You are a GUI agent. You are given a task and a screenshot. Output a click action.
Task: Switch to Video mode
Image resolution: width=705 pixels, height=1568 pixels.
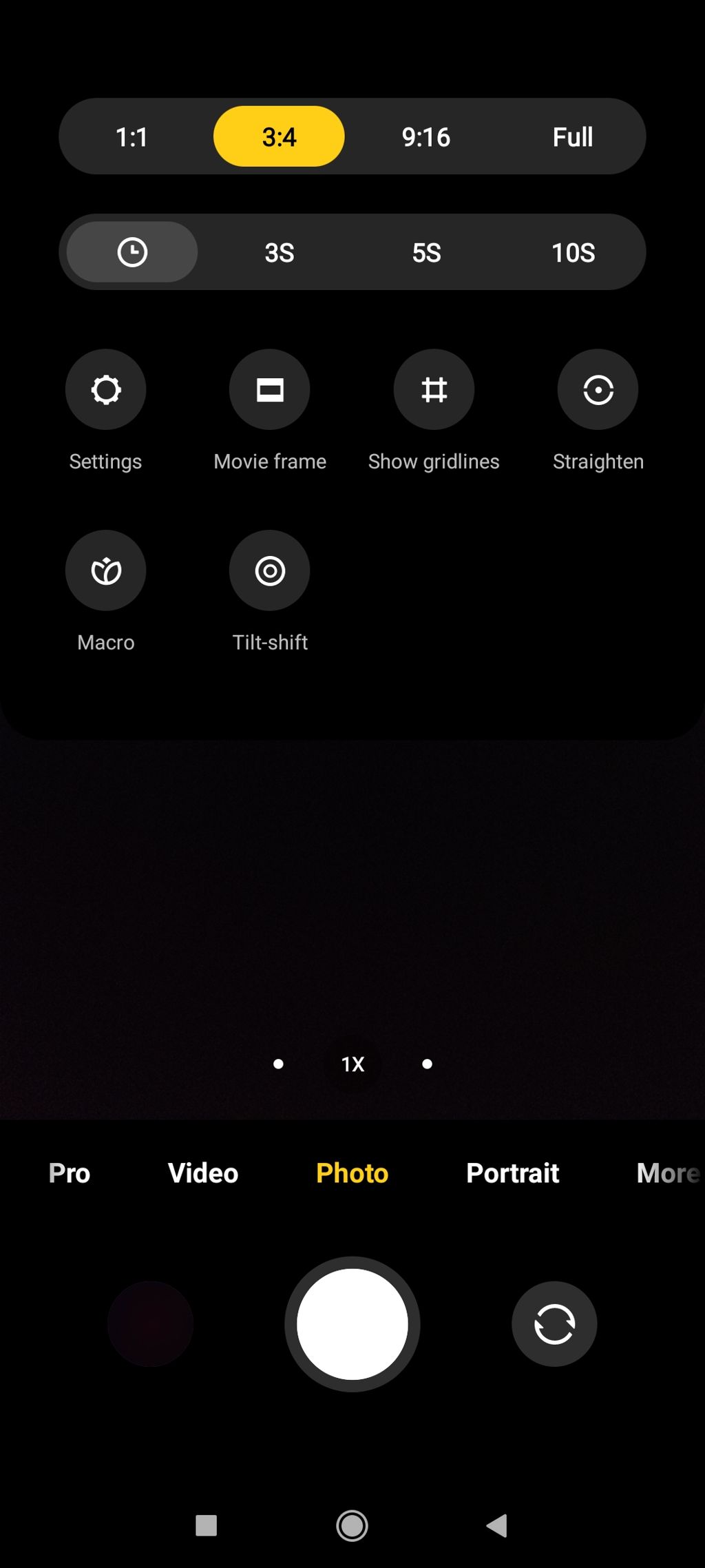[203, 1173]
